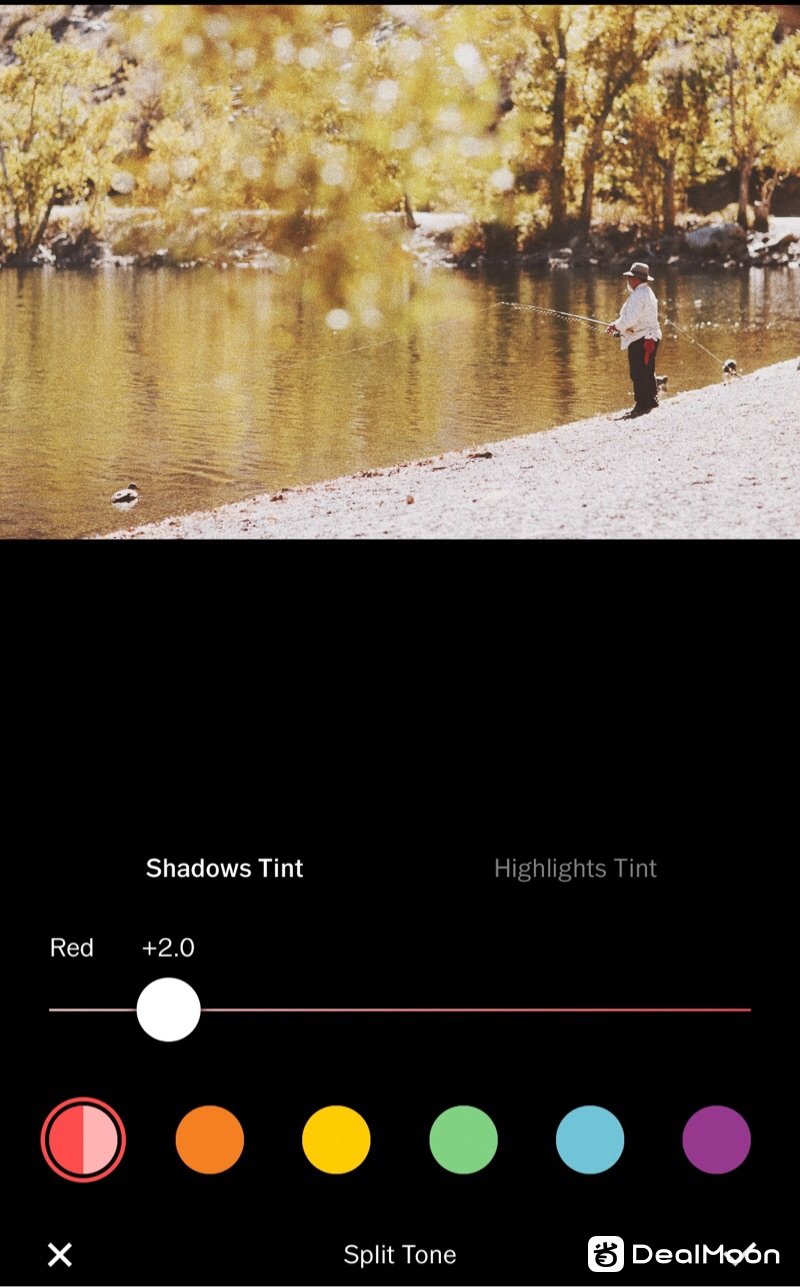The width and height of the screenshot is (800, 1287).
Task: Choose the purple tint swatch
Action: click(x=716, y=1139)
